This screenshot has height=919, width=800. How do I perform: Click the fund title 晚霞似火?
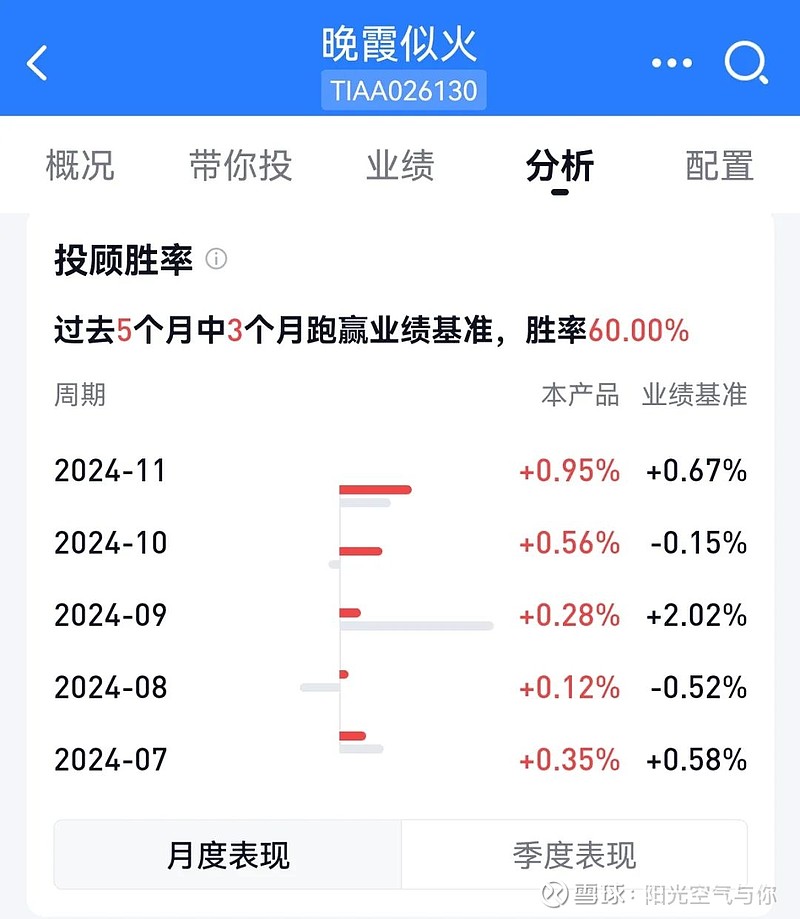[400, 45]
